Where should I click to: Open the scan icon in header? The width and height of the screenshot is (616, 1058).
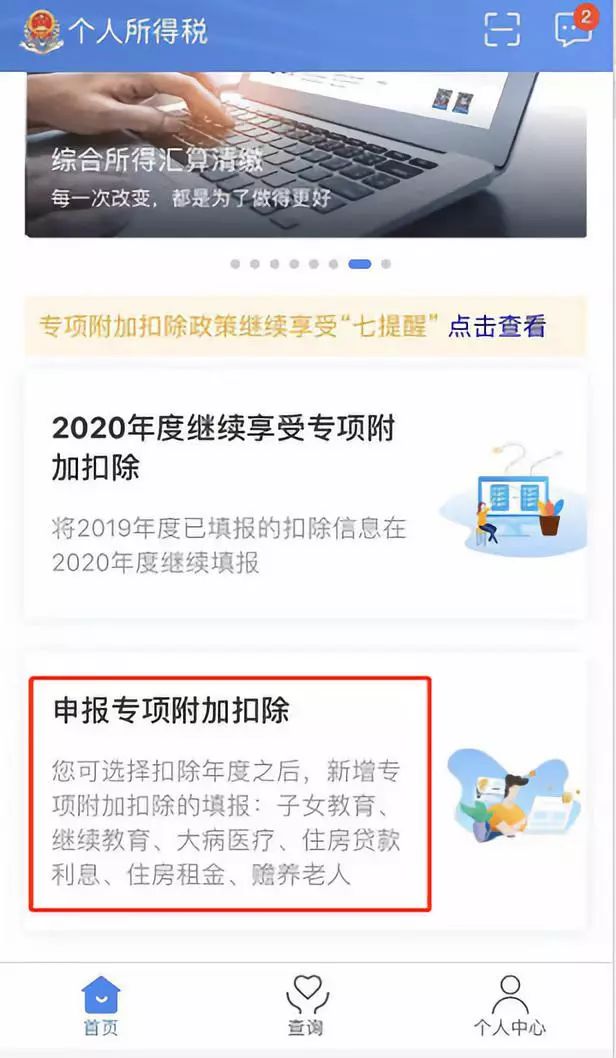pos(502,30)
